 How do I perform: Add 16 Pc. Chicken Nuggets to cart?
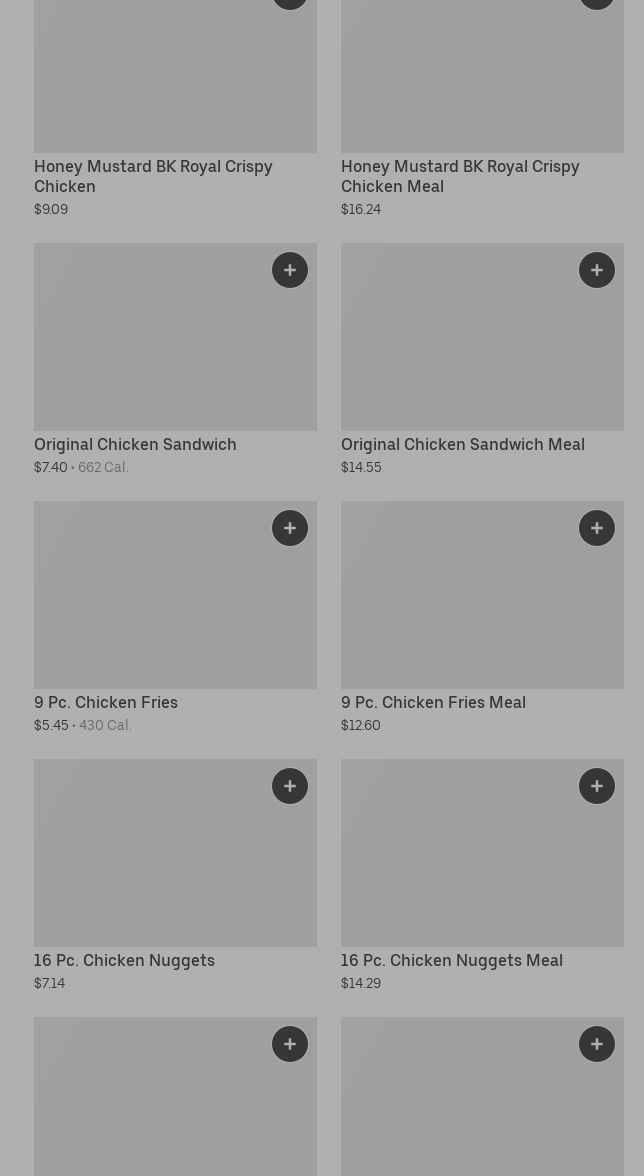click(x=289, y=786)
